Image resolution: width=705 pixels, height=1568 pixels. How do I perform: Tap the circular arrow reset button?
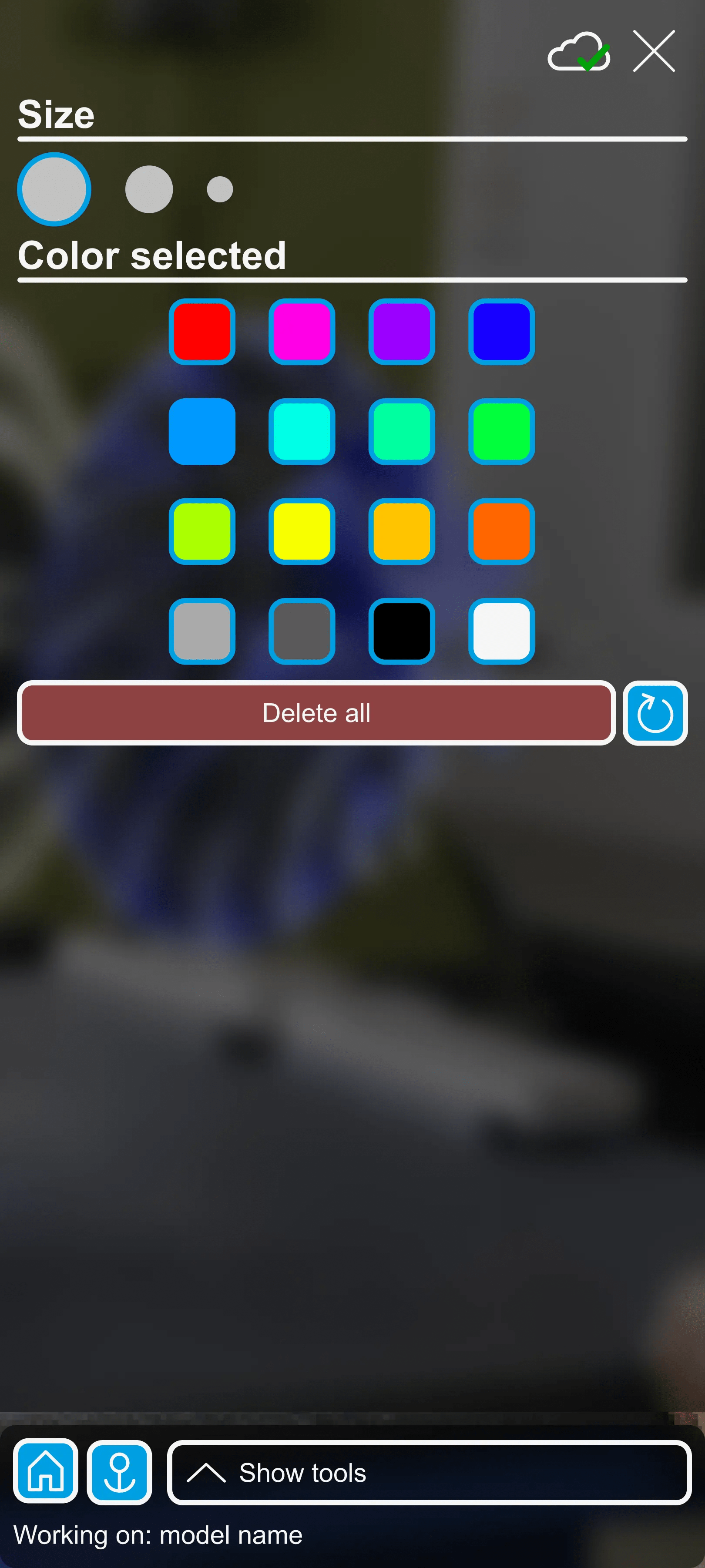655,713
